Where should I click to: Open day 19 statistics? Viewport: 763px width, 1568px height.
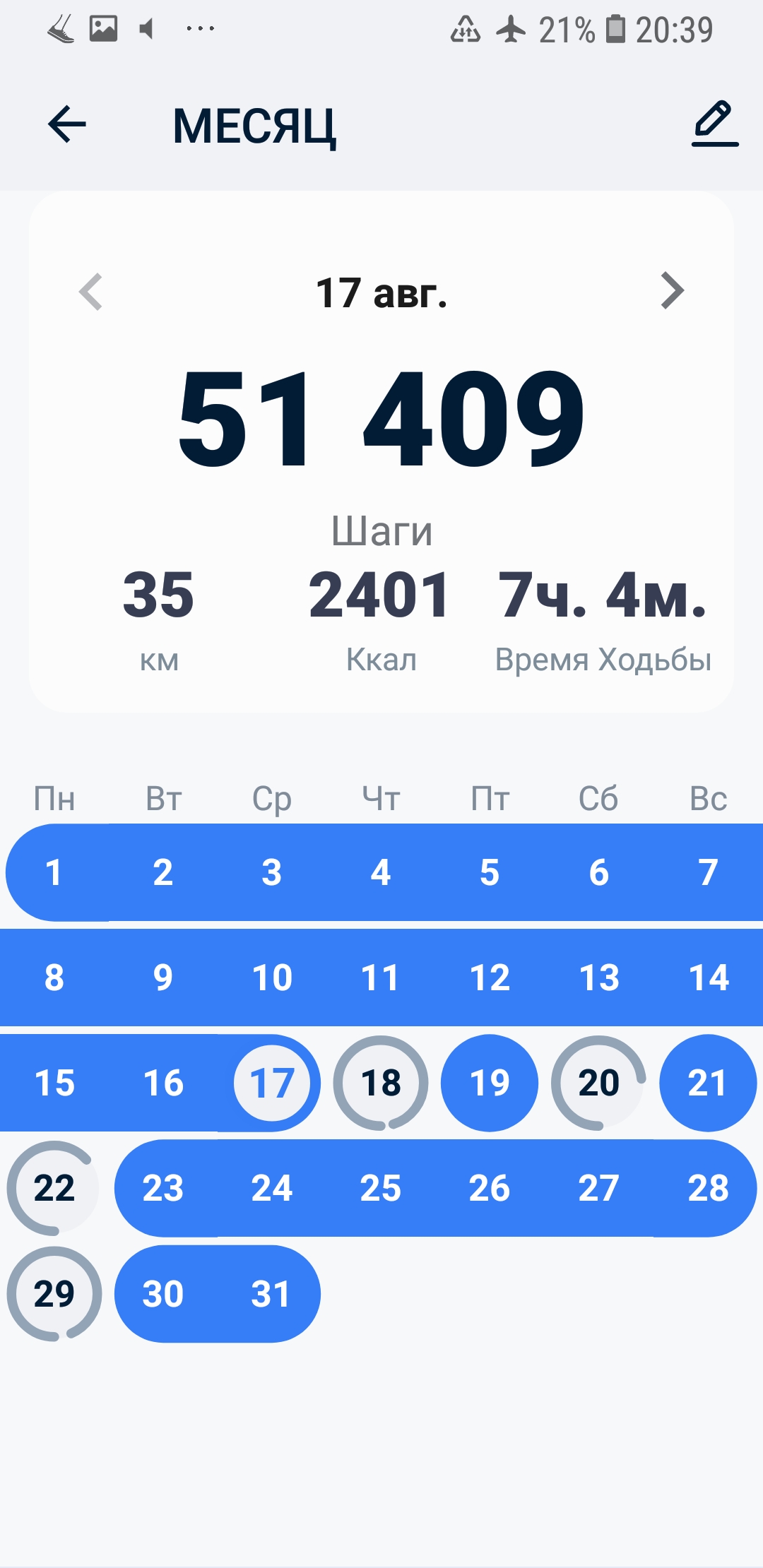tap(490, 1083)
